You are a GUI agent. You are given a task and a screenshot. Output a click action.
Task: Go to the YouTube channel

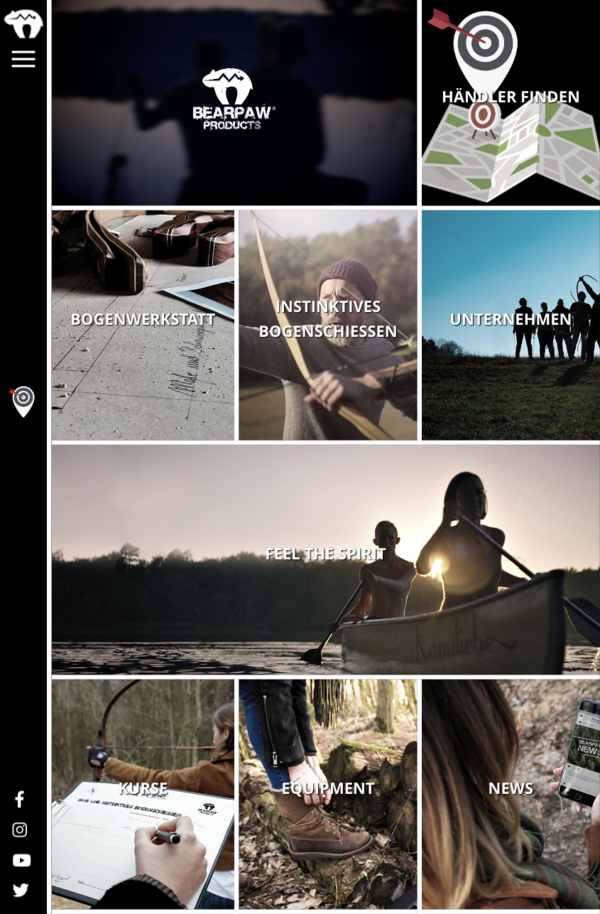pos(21,860)
